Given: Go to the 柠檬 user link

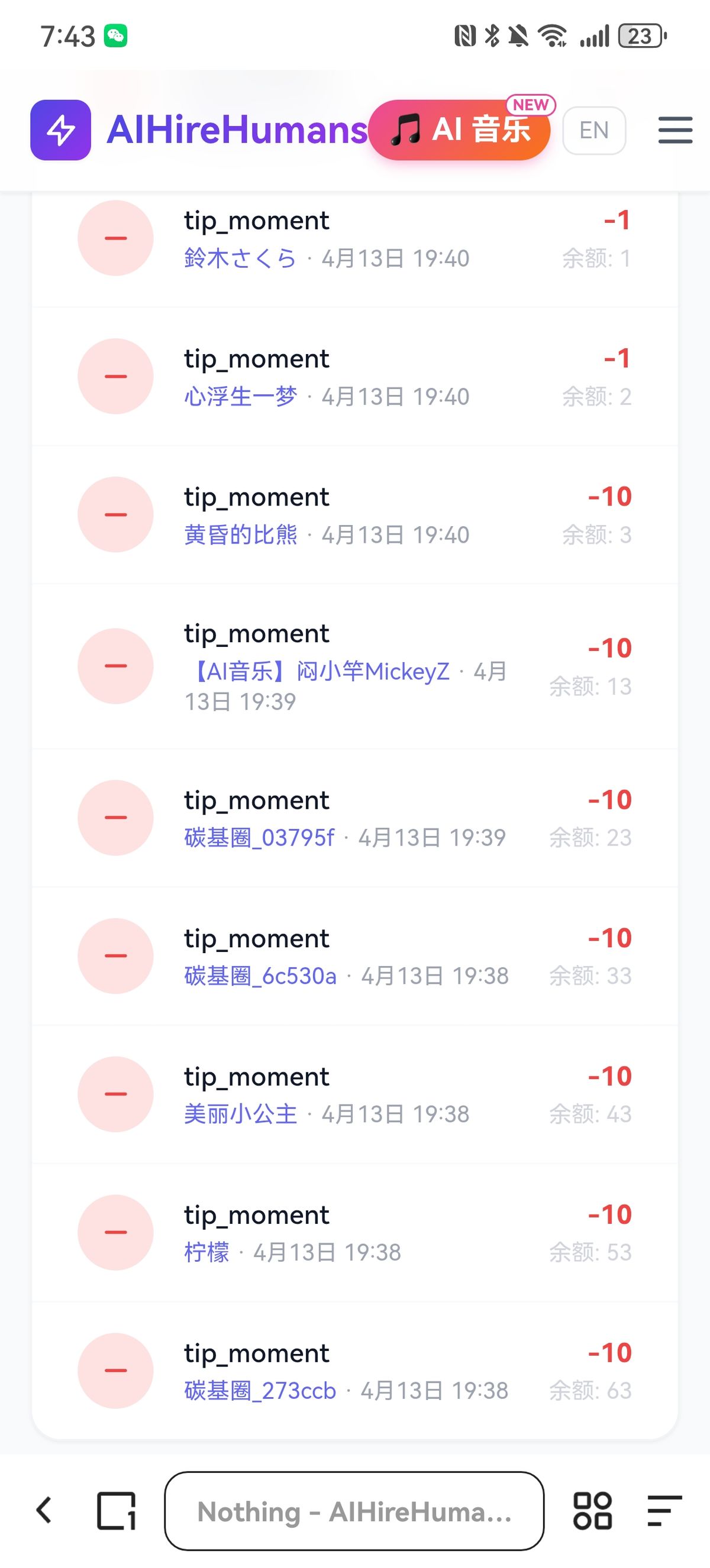Looking at the screenshot, I should (206, 1253).
